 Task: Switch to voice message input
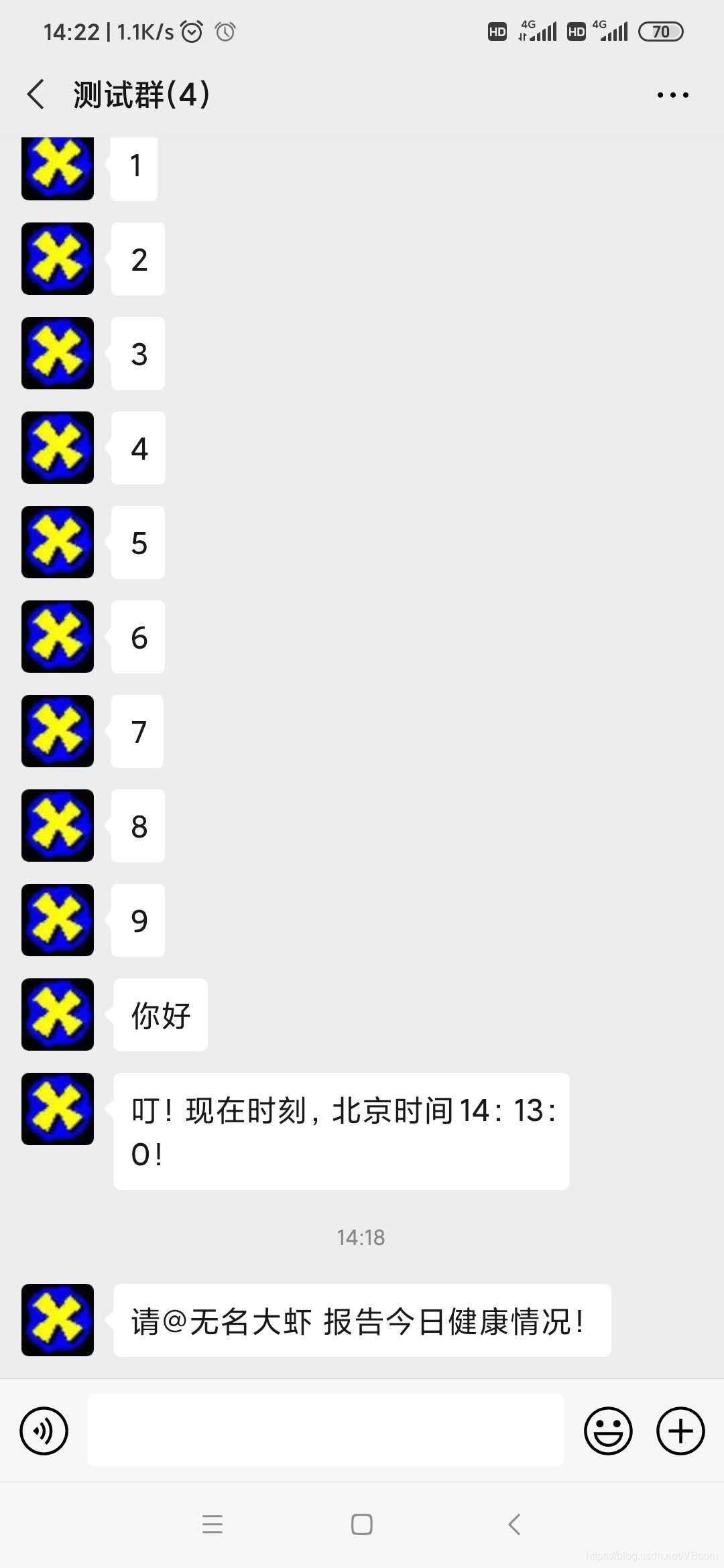[44, 1431]
